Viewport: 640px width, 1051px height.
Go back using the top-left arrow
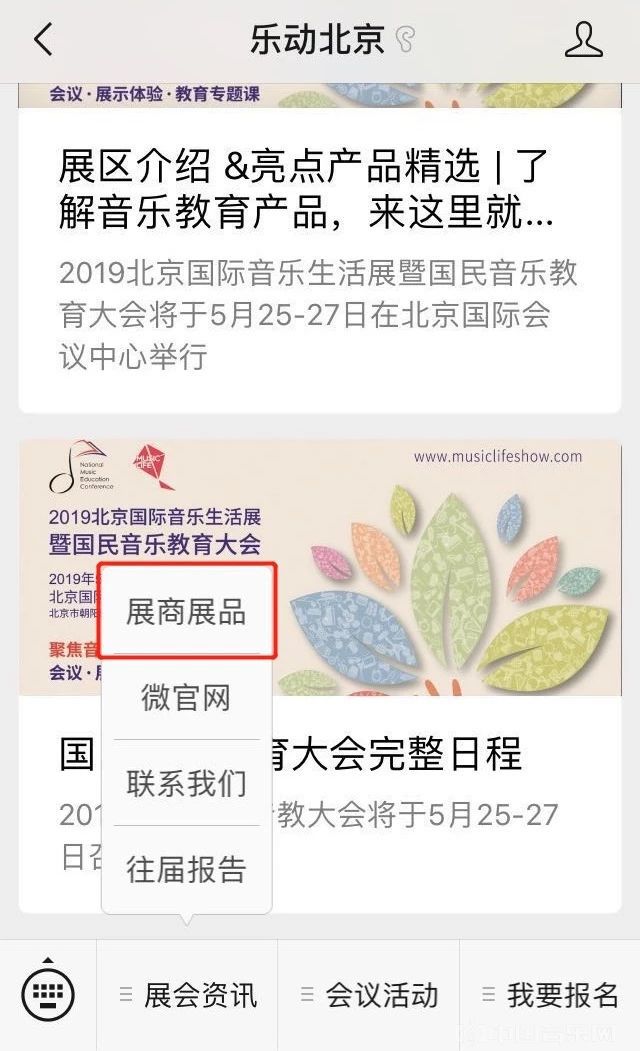pyautogui.click(x=42, y=39)
